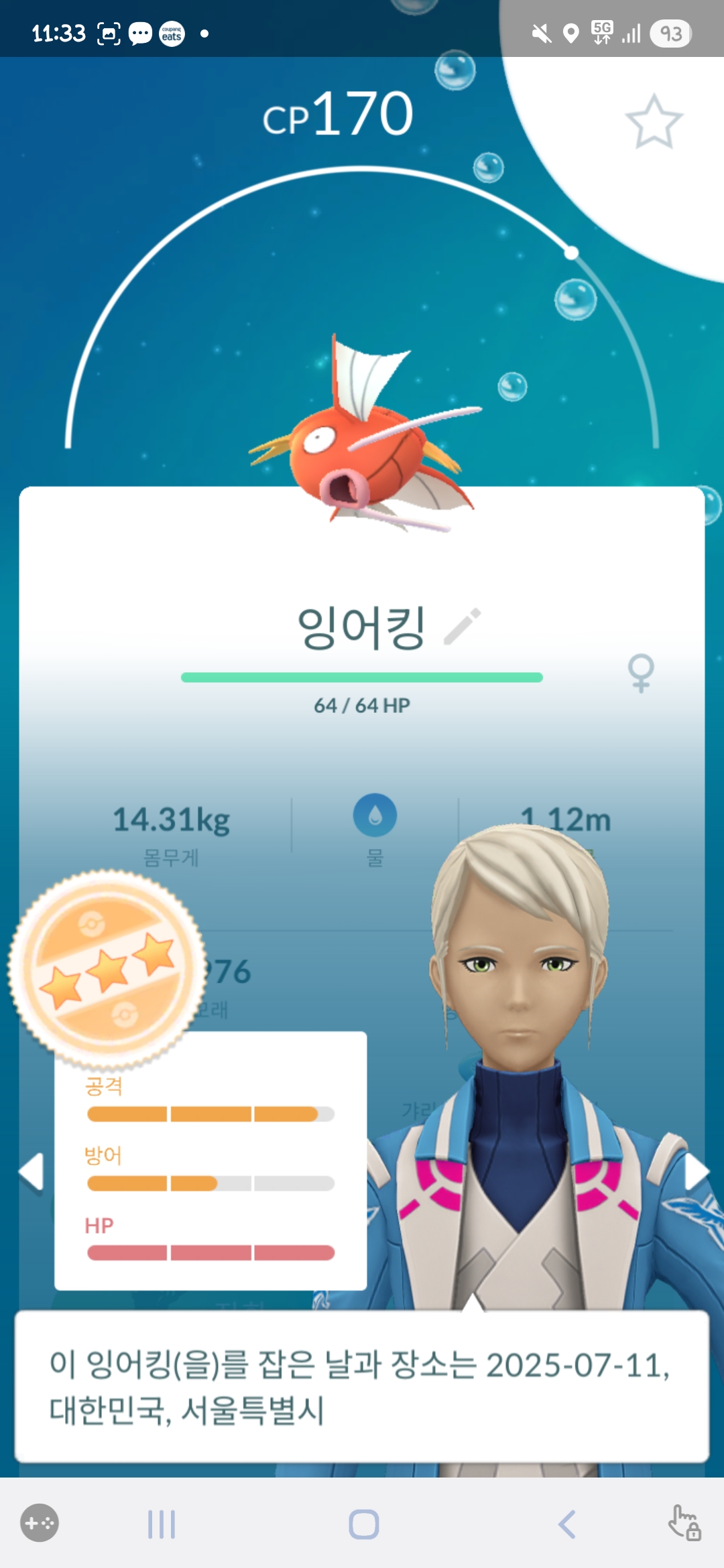Go to the previous Pokémon with the left arrow
The image size is (724, 1568).
click(x=32, y=1171)
